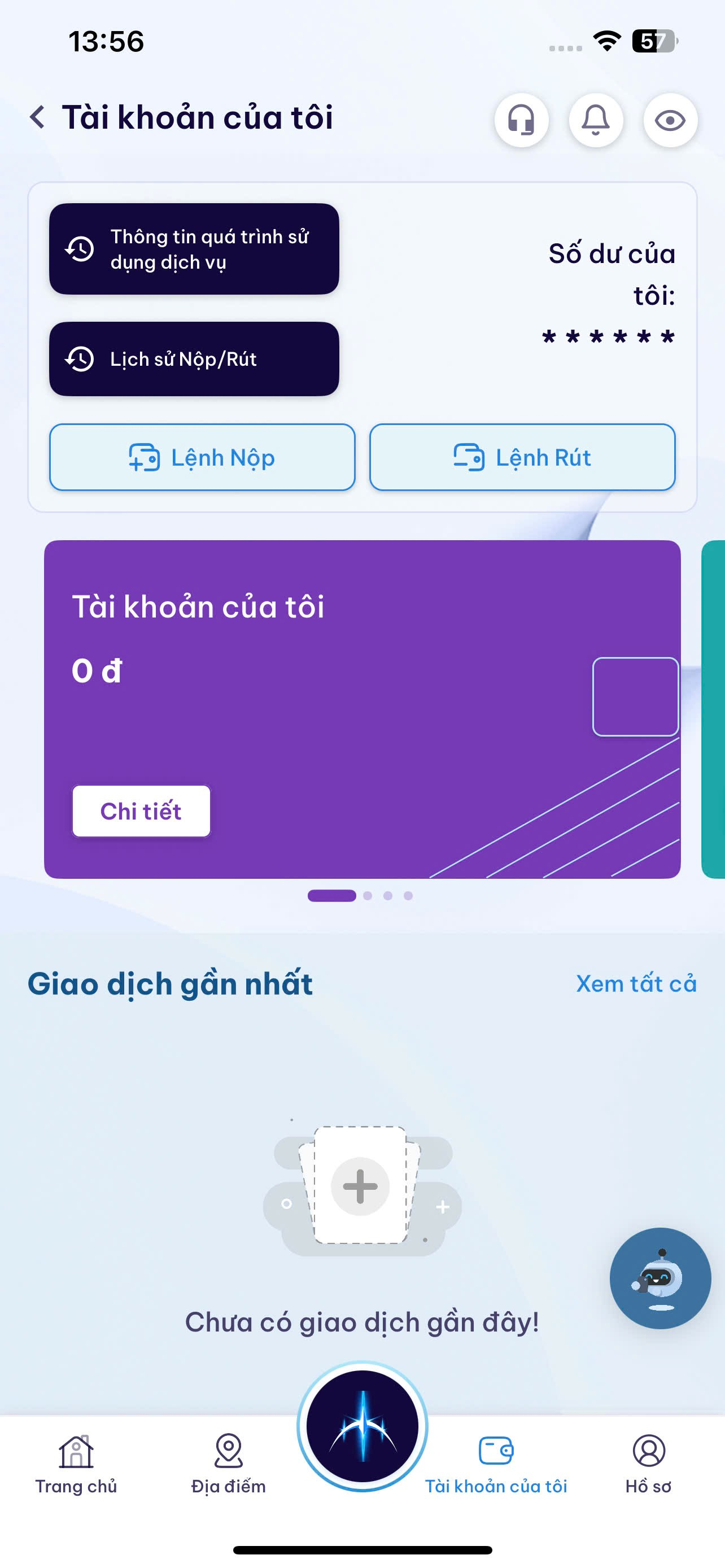Image resolution: width=725 pixels, height=1568 pixels.
Task: Reveal the hidden balance with eye icon
Action: coord(670,120)
